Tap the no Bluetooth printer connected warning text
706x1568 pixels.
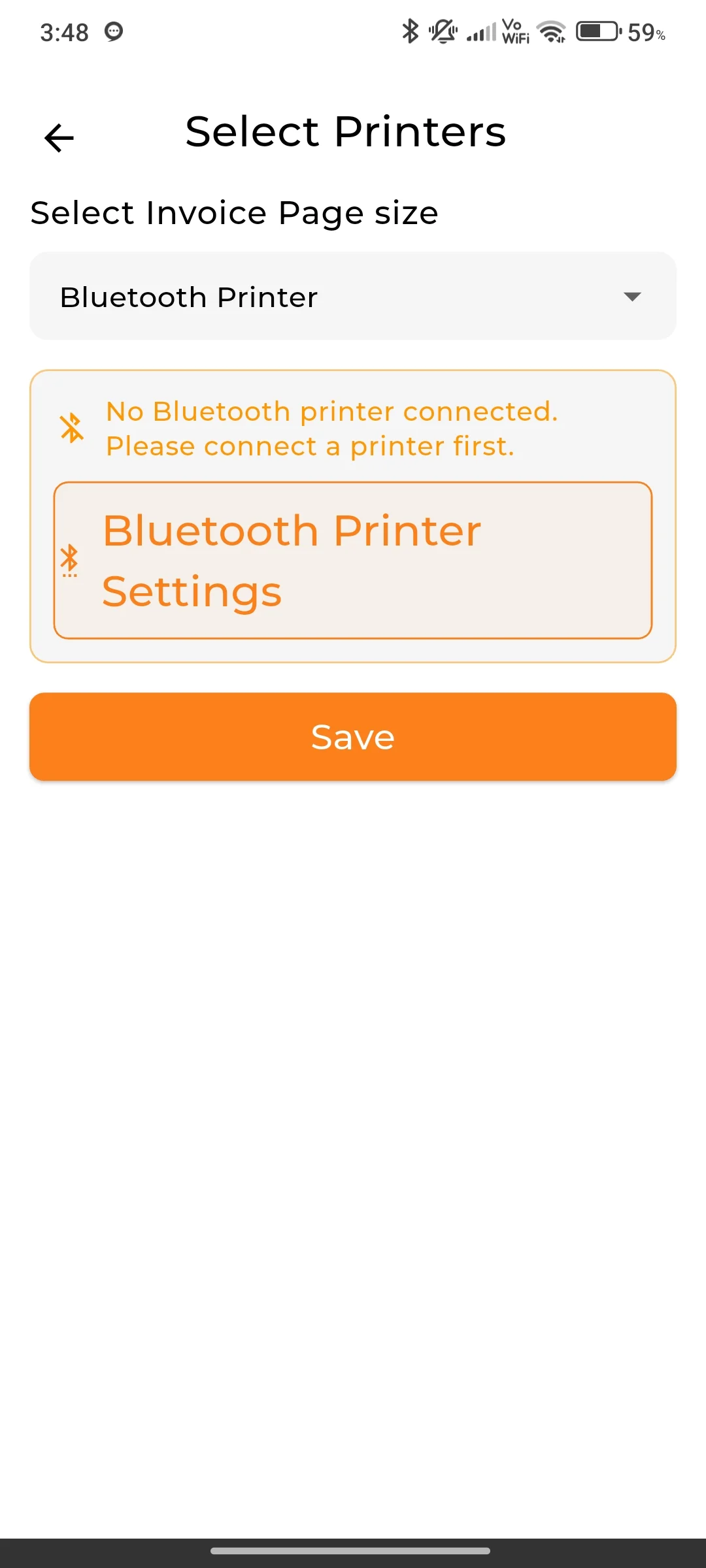pyautogui.click(x=331, y=428)
